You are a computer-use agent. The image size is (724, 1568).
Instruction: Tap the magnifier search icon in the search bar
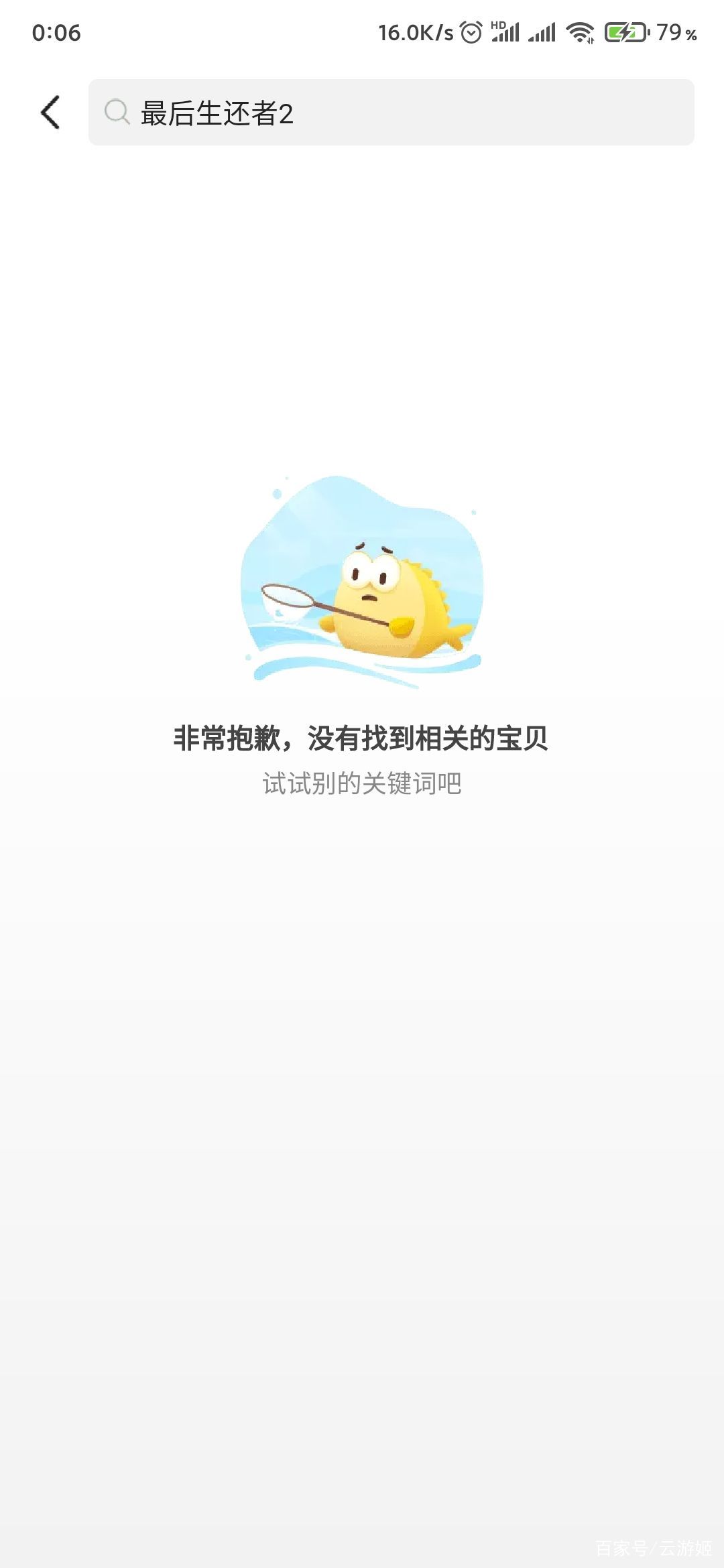pyautogui.click(x=117, y=111)
